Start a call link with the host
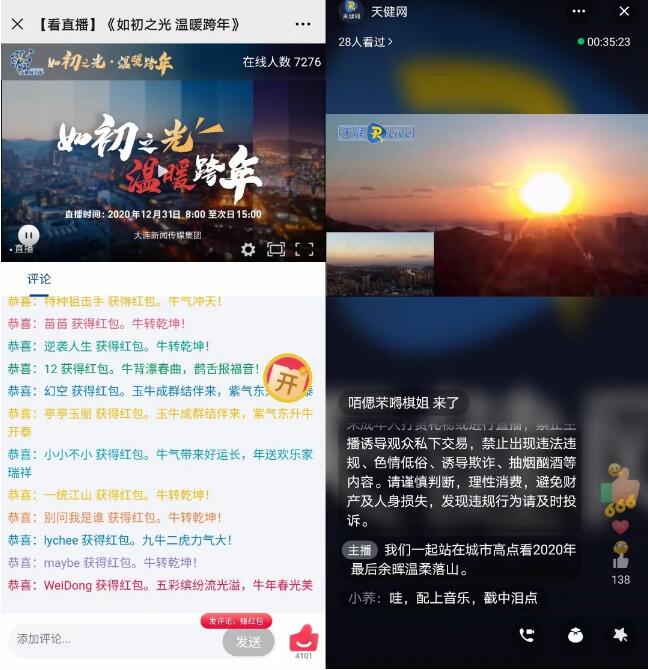Image resolution: width=648 pixels, height=670 pixels. tap(527, 634)
